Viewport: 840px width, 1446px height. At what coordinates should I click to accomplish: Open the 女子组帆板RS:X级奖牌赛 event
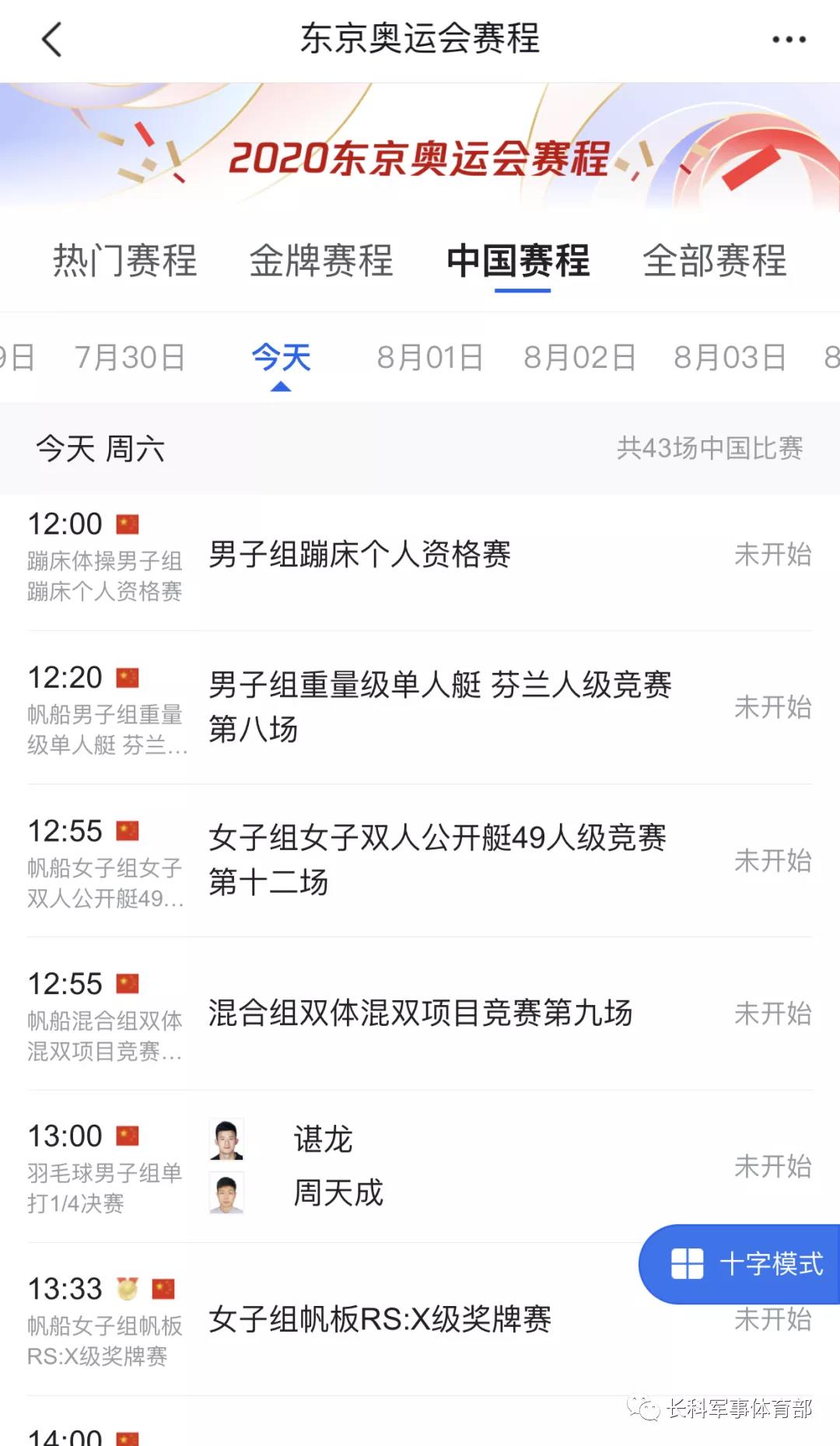(x=380, y=1319)
